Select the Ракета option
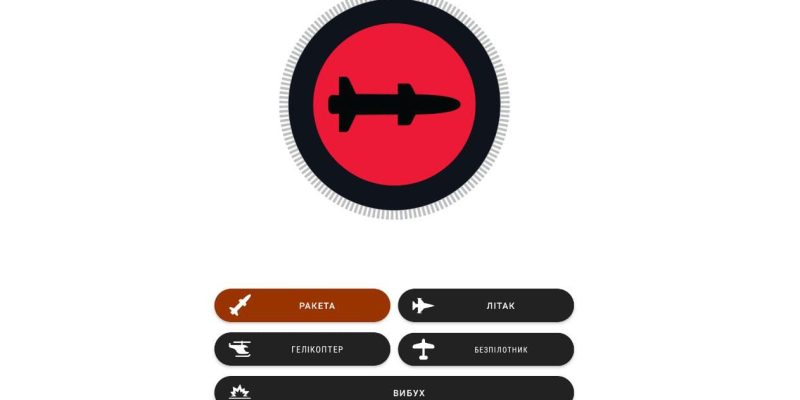The image size is (800, 400). [302, 306]
